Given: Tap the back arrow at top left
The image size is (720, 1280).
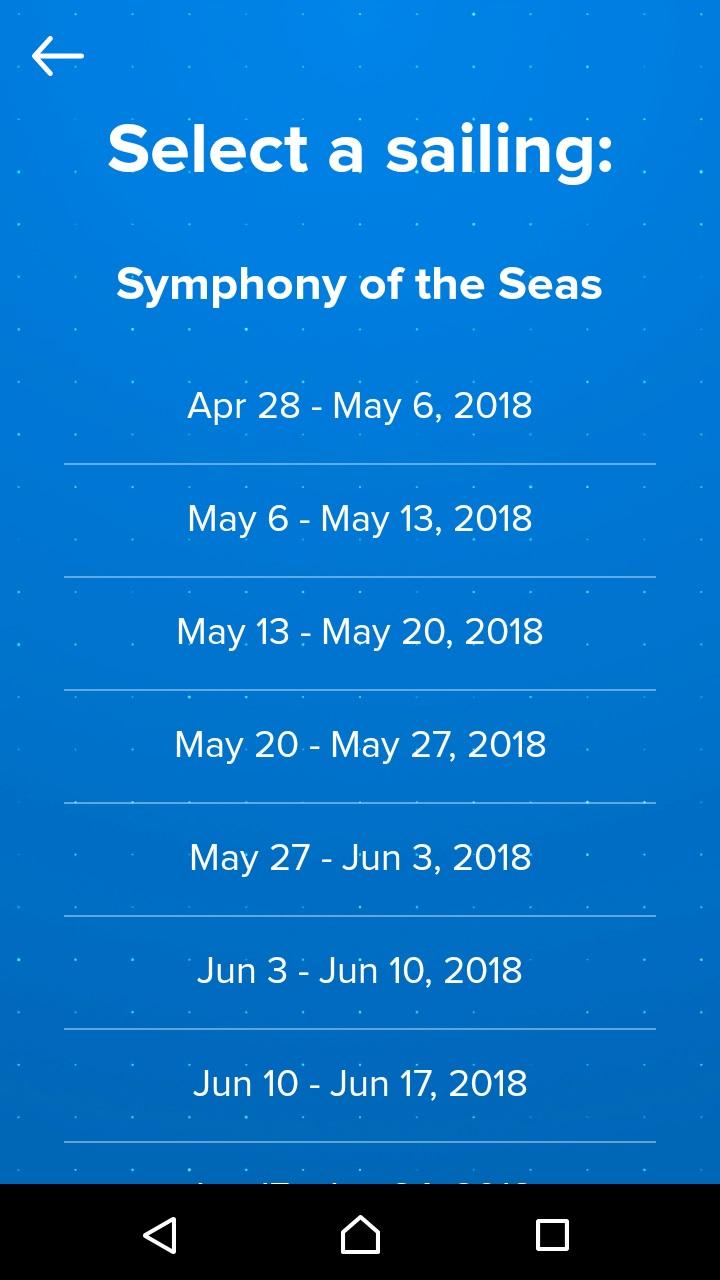Looking at the screenshot, I should [57, 56].
